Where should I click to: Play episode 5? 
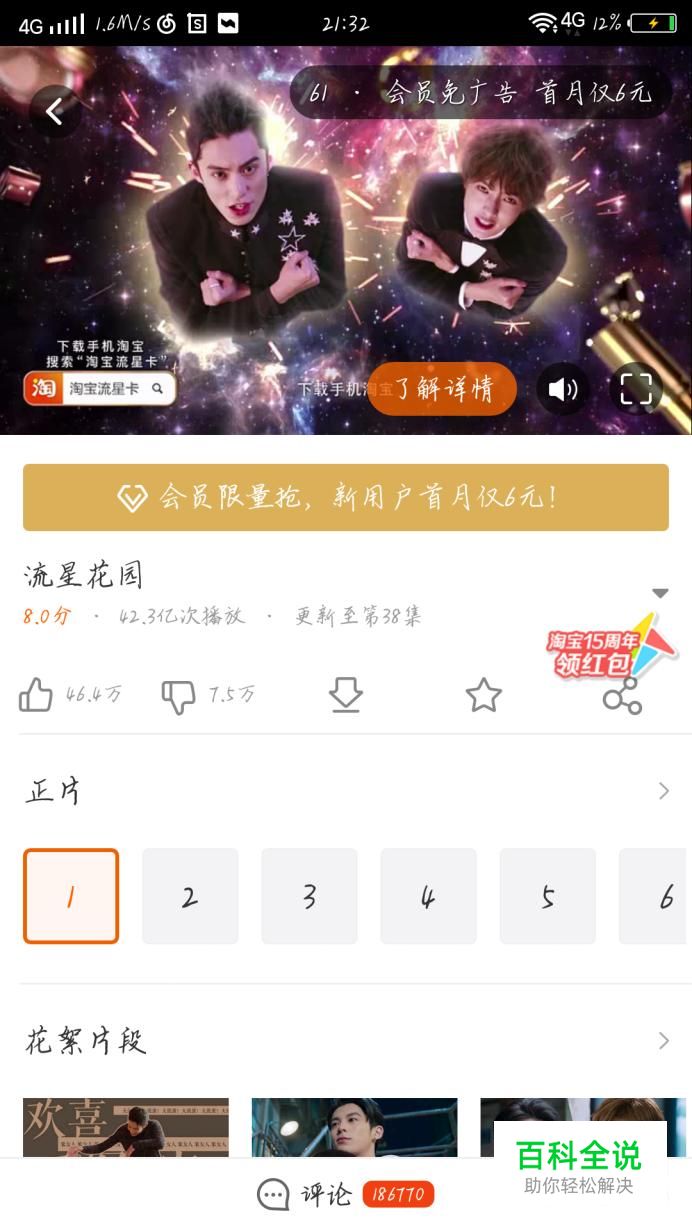click(548, 896)
